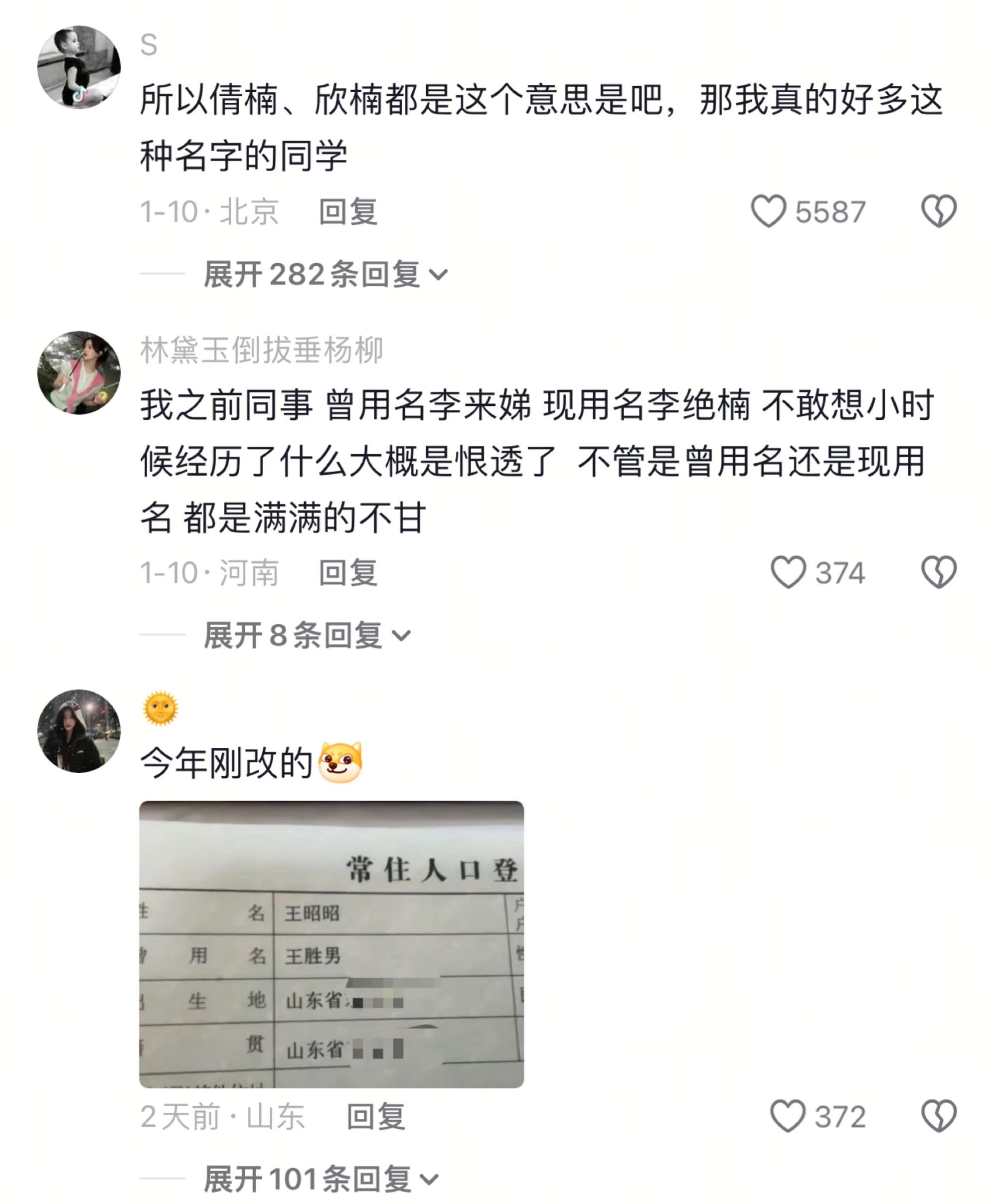Reply to the comment from 北京
The image size is (997, 1204).
(x=348, y=212)
